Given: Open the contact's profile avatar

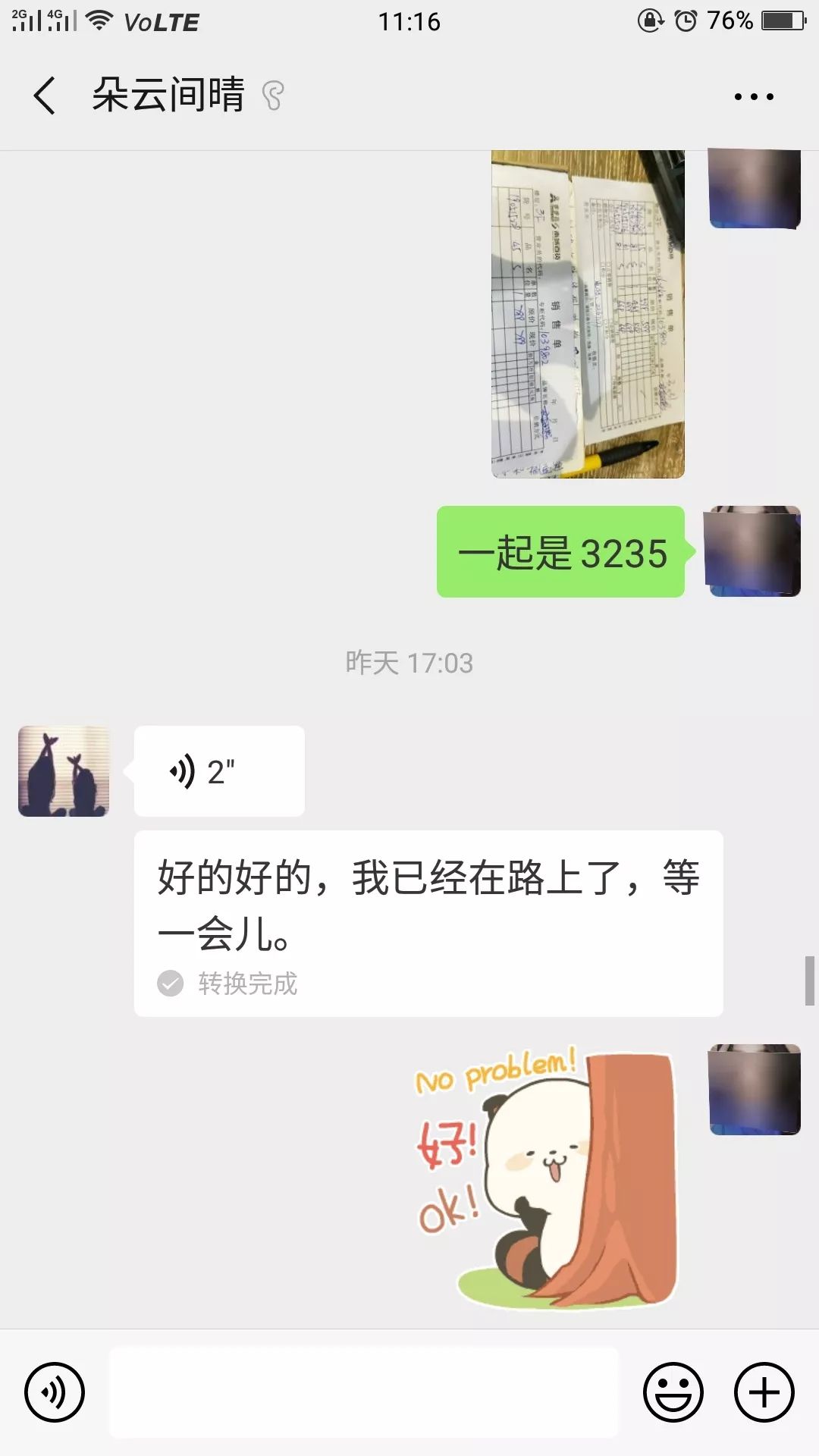Looking at the screenshot, I should (64, 770).
